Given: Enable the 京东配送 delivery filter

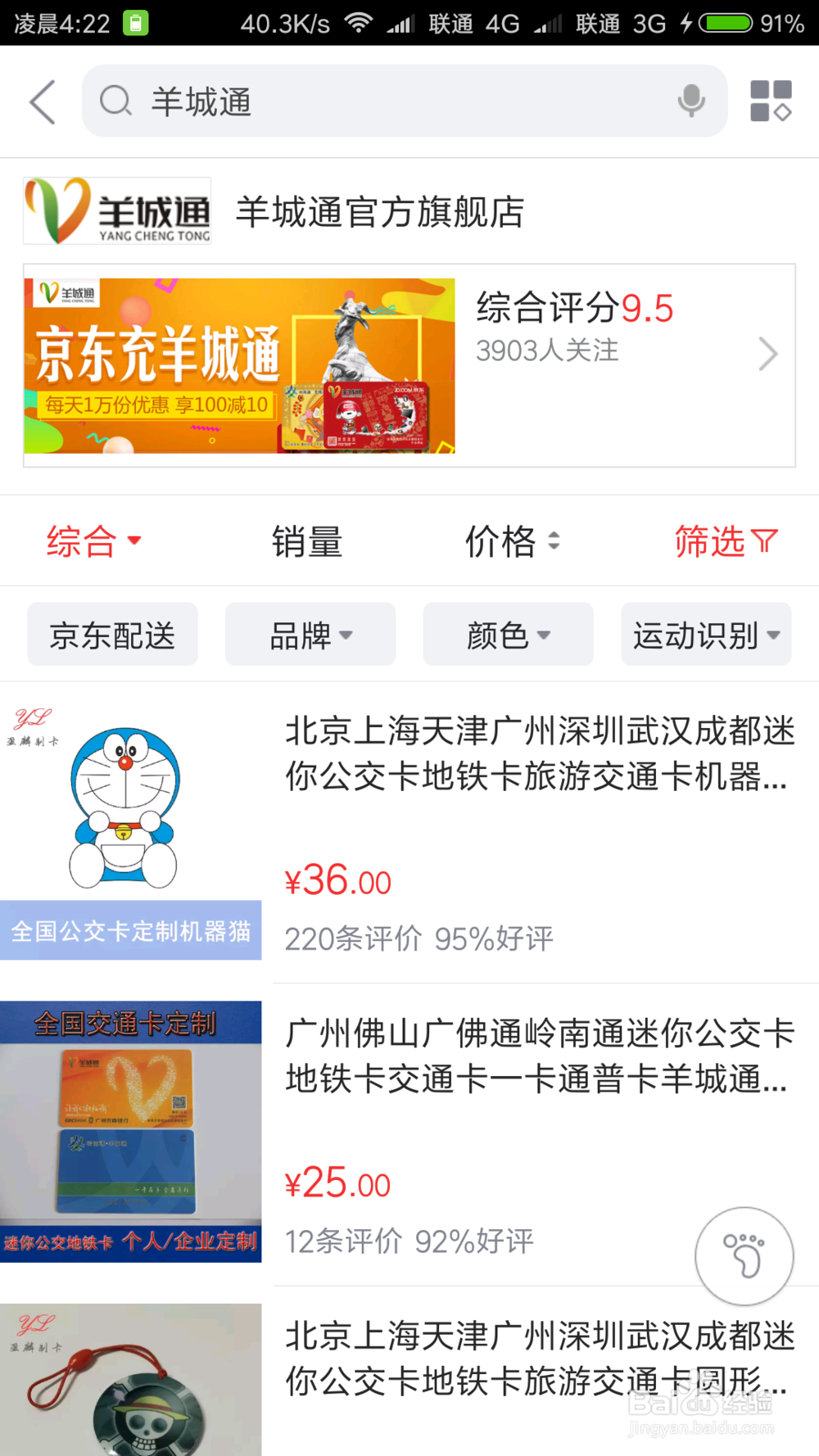Looking at the screenshot, I should (112, 634).
